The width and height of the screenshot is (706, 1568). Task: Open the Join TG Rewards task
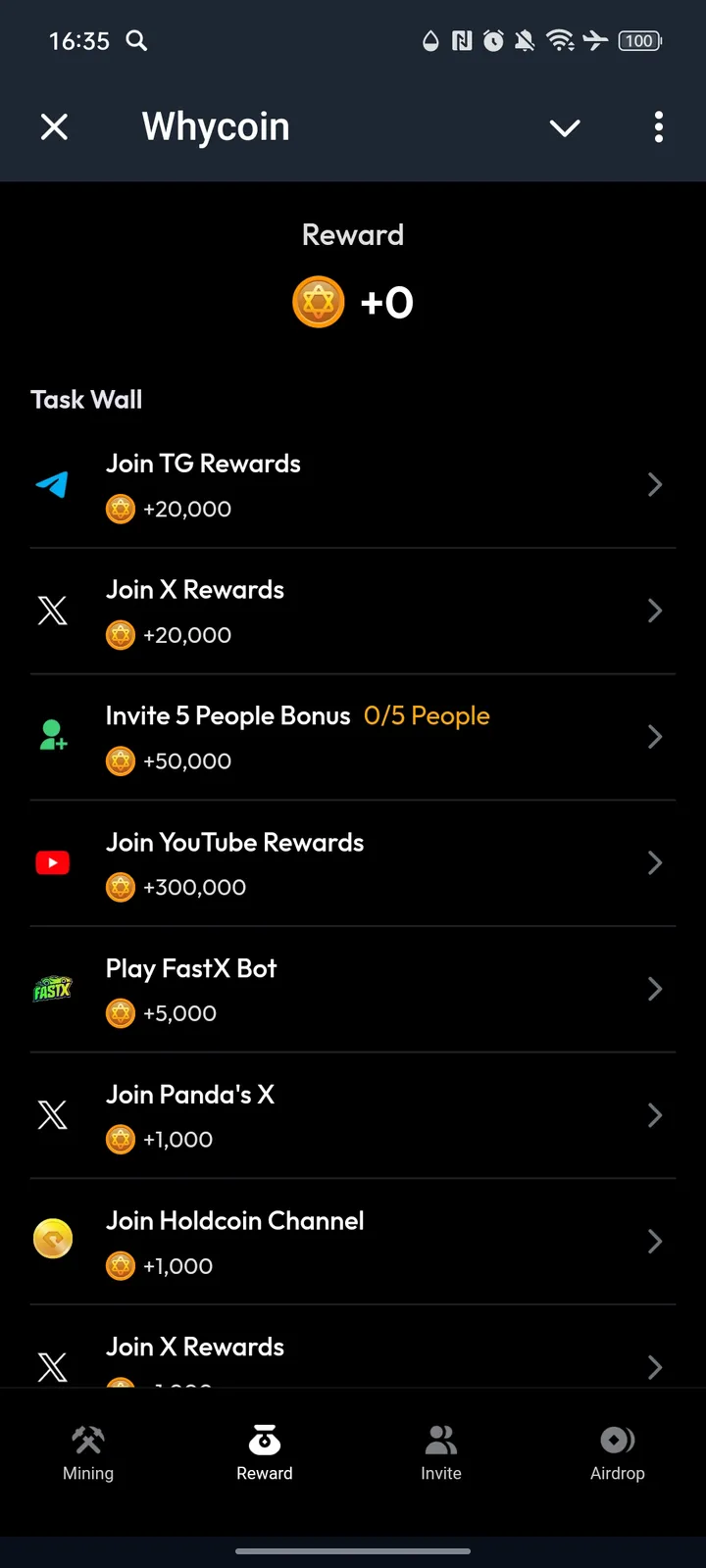tap(353, 484)
